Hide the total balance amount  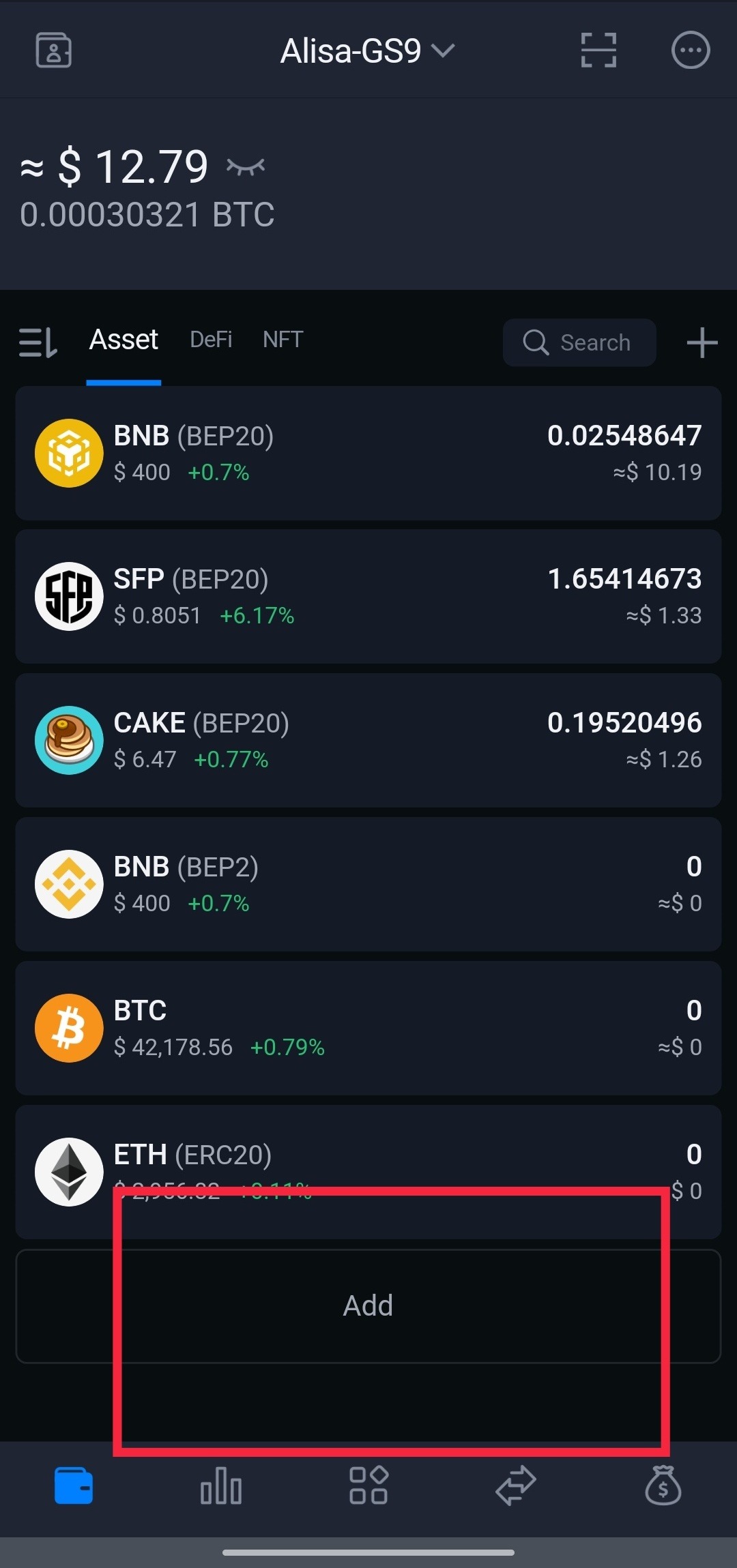tap(246, 166)
